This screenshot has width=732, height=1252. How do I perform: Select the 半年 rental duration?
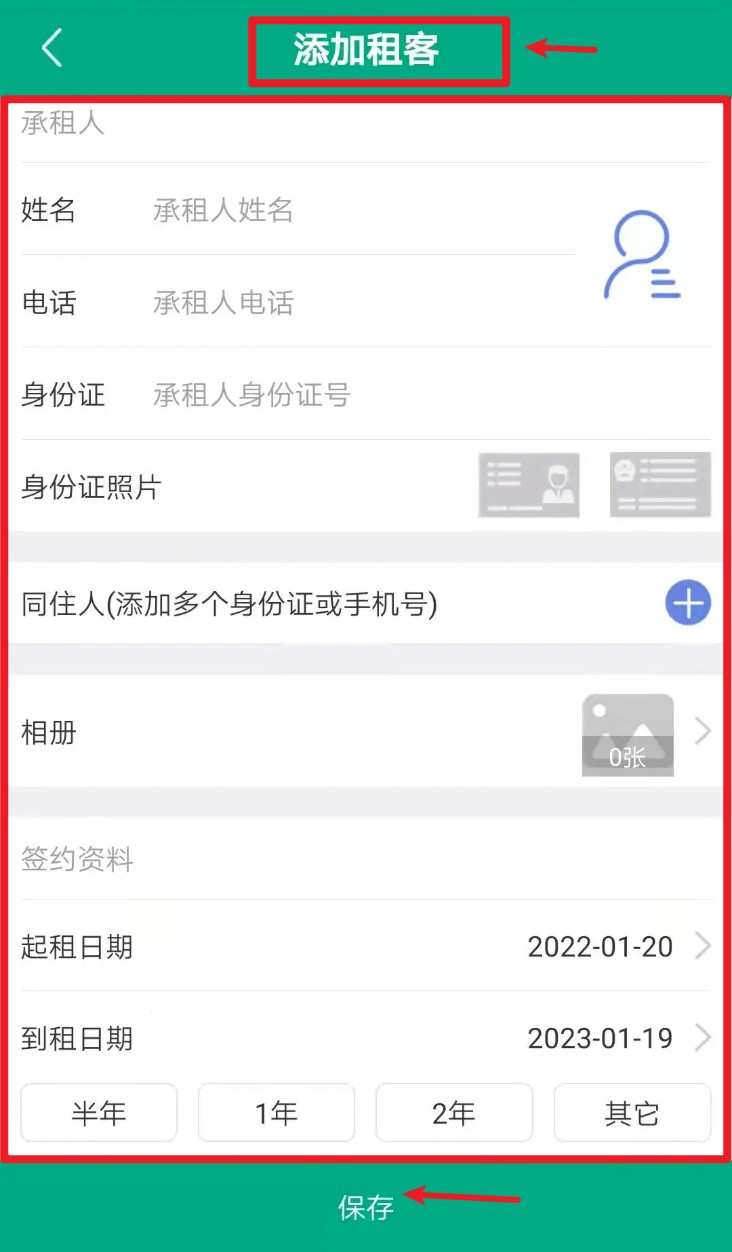click(98, 1112)
